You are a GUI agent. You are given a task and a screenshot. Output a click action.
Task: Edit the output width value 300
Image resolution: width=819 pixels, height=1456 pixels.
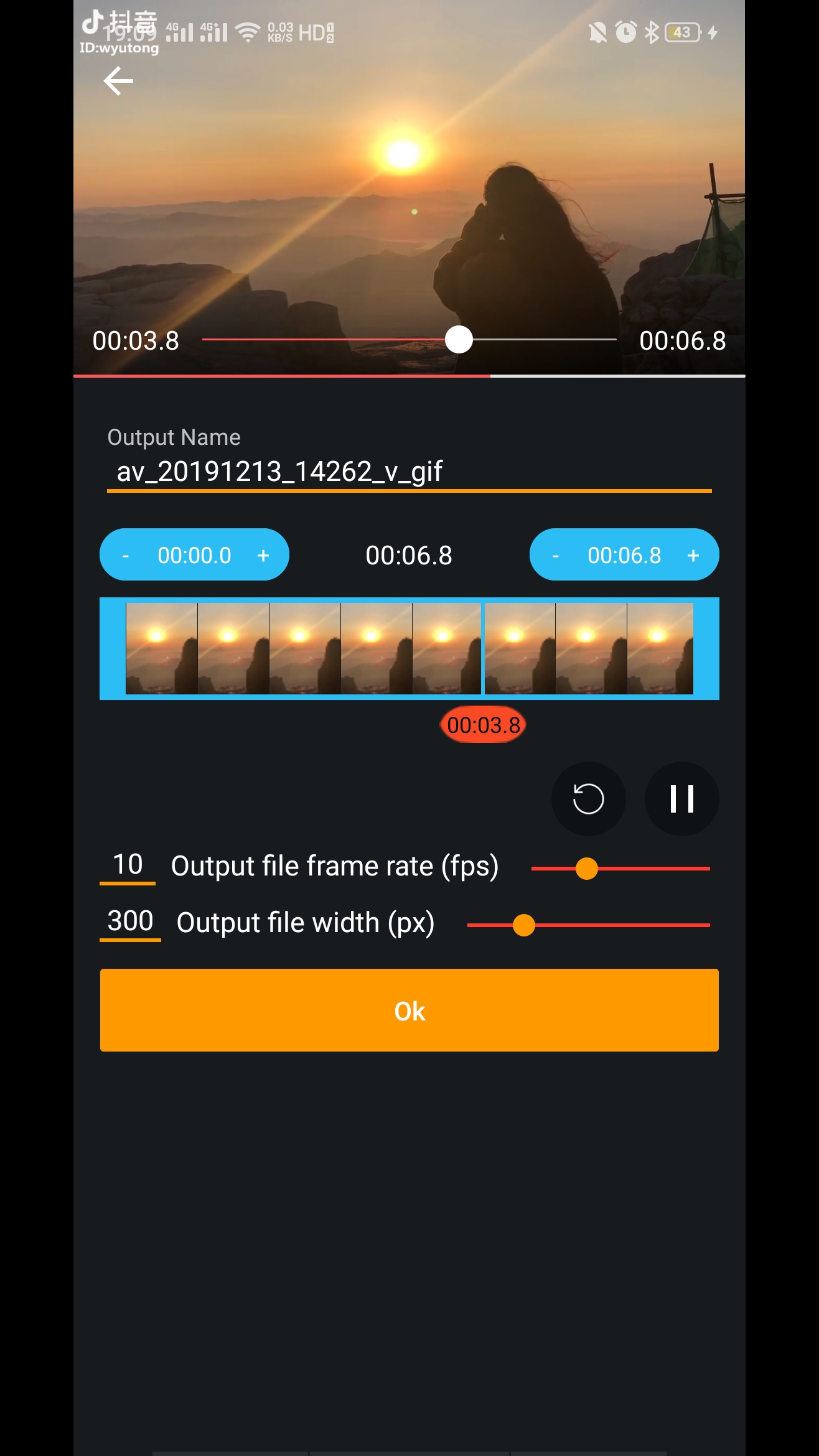coord(130,922)
